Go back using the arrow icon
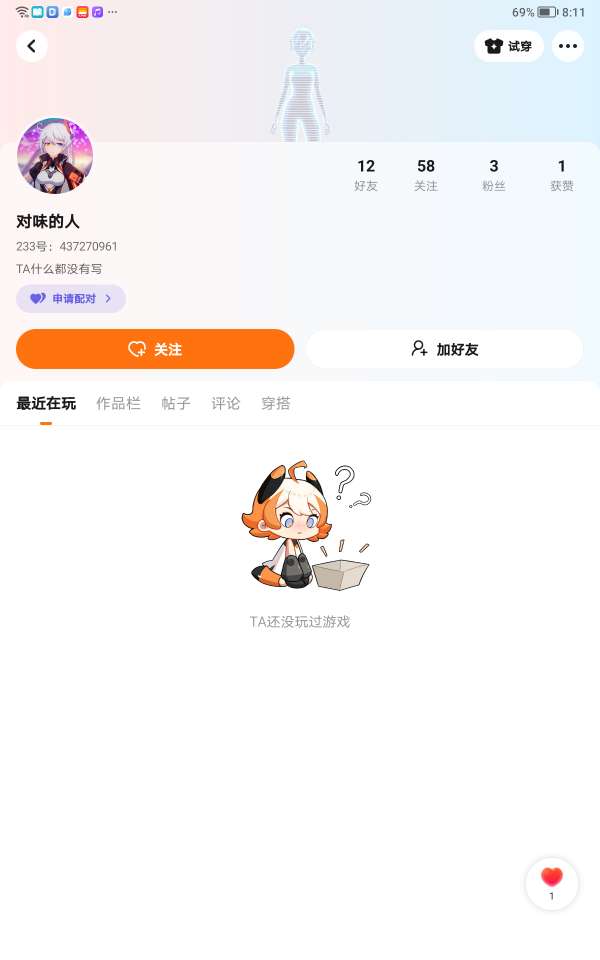 [x=32, y=46]
